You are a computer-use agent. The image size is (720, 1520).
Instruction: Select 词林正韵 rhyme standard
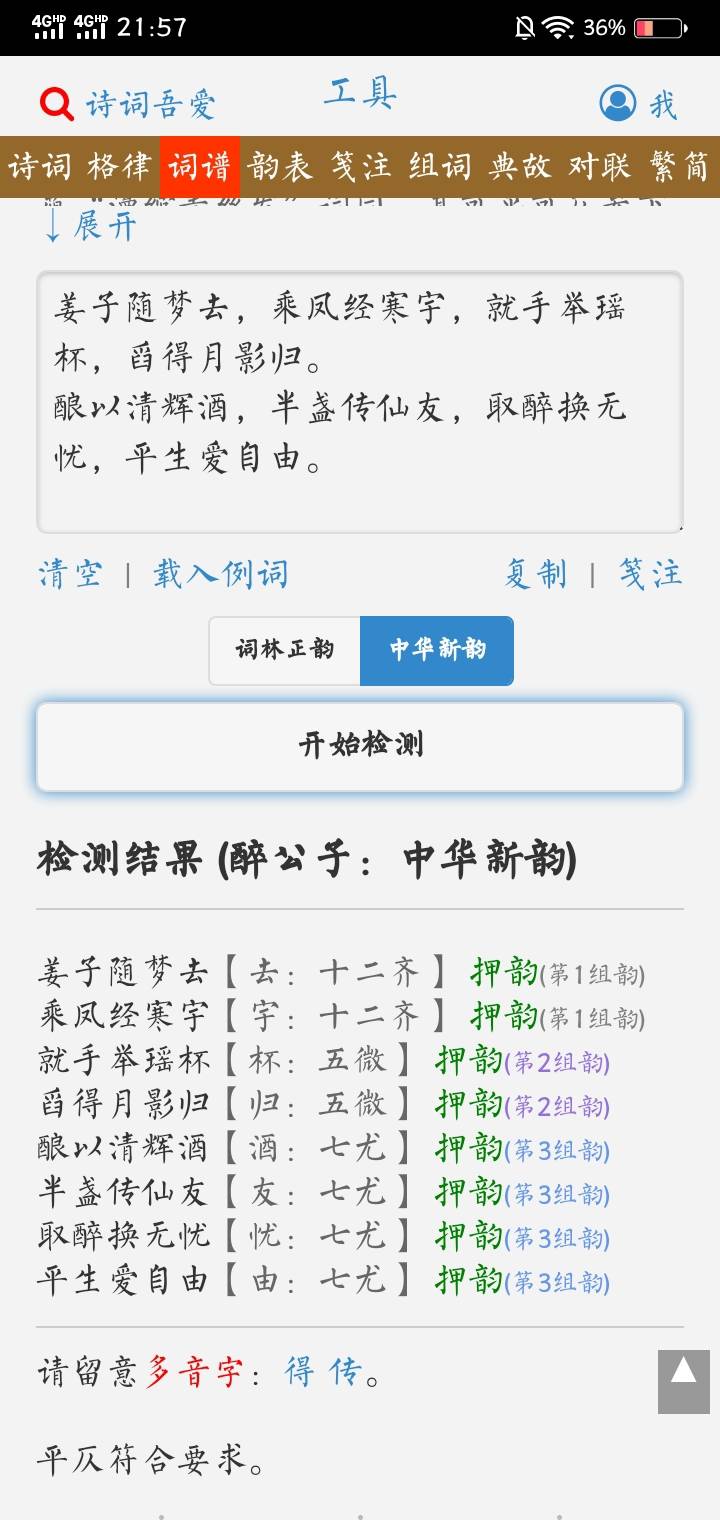point(285,650)
